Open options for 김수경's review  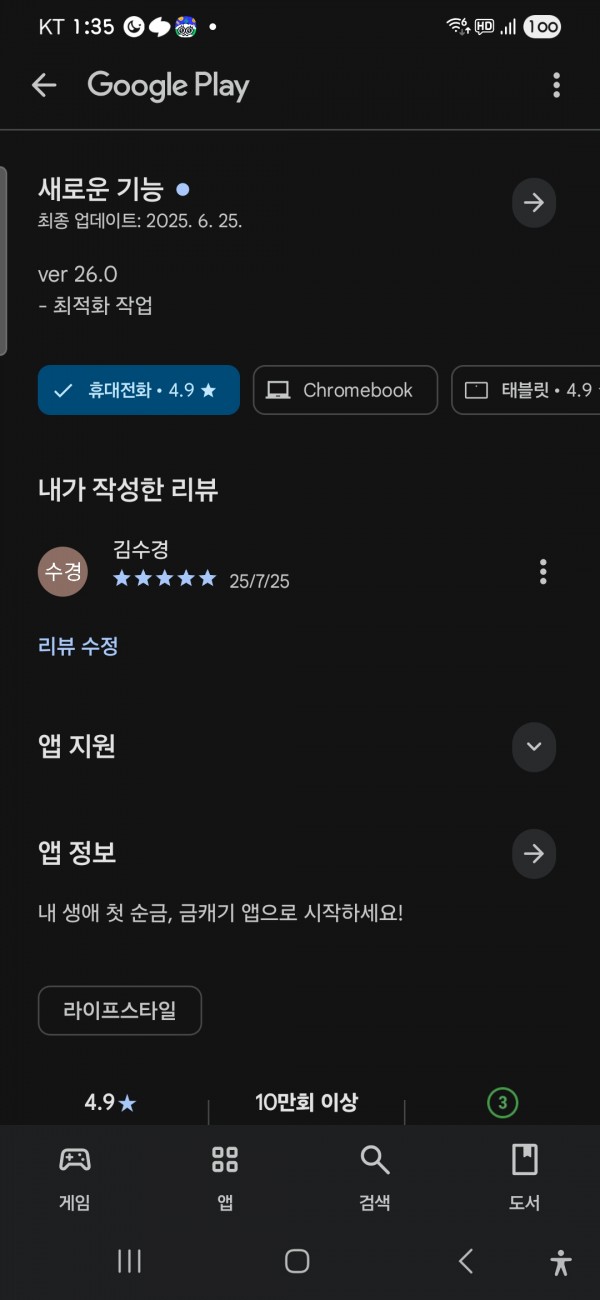pos(543,572)
